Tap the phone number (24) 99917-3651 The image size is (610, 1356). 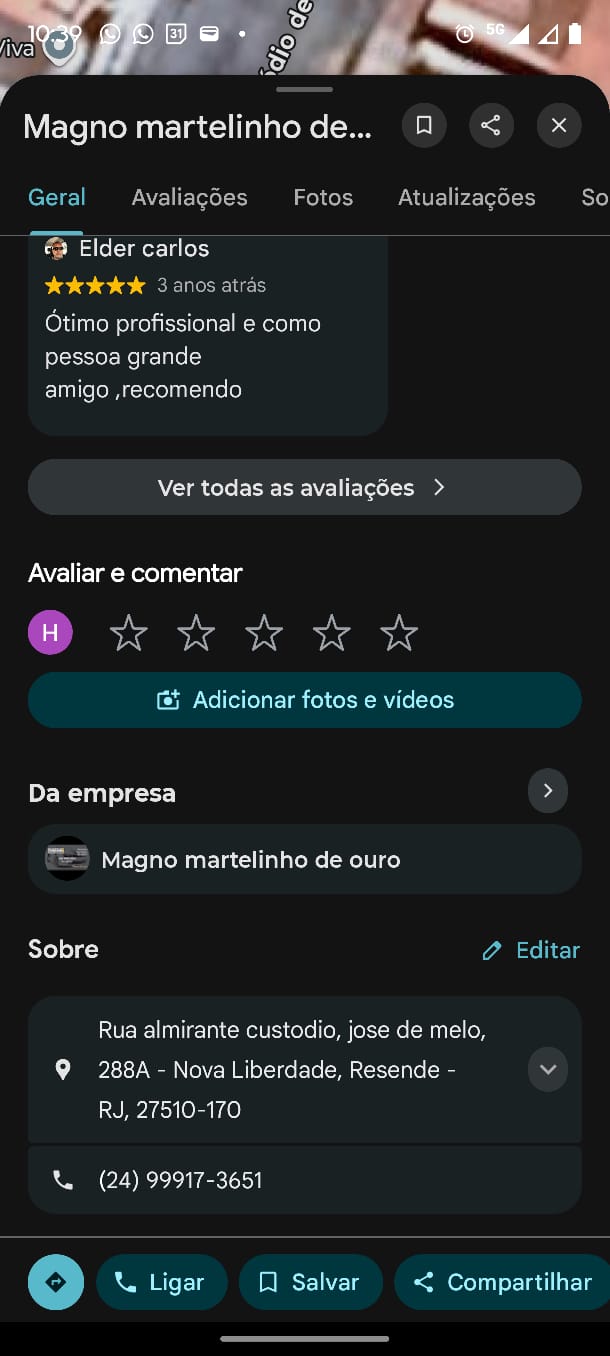(x=181, y=1180)
